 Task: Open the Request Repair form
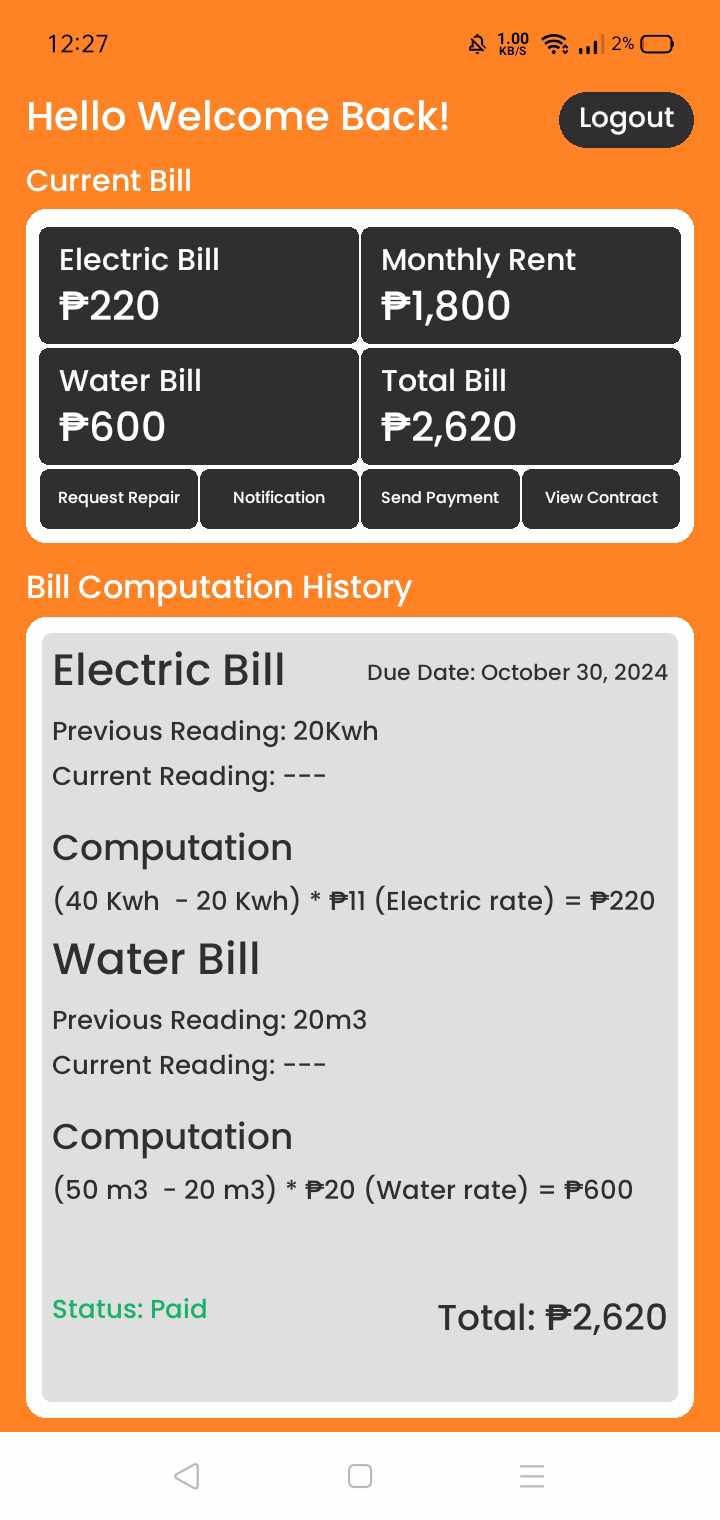pyautogui.click(x=119, y=498)
